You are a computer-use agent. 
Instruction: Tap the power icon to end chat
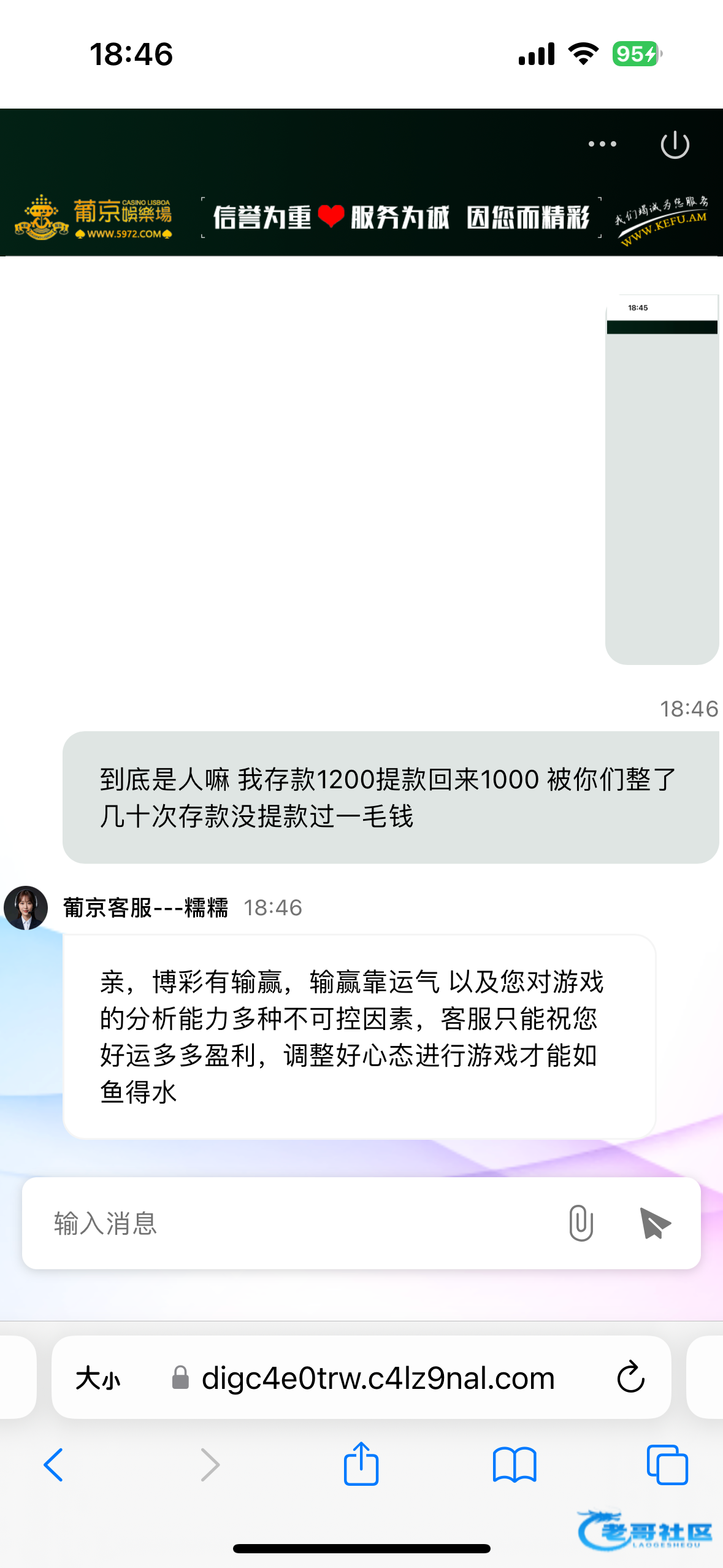tap(675, 145)
